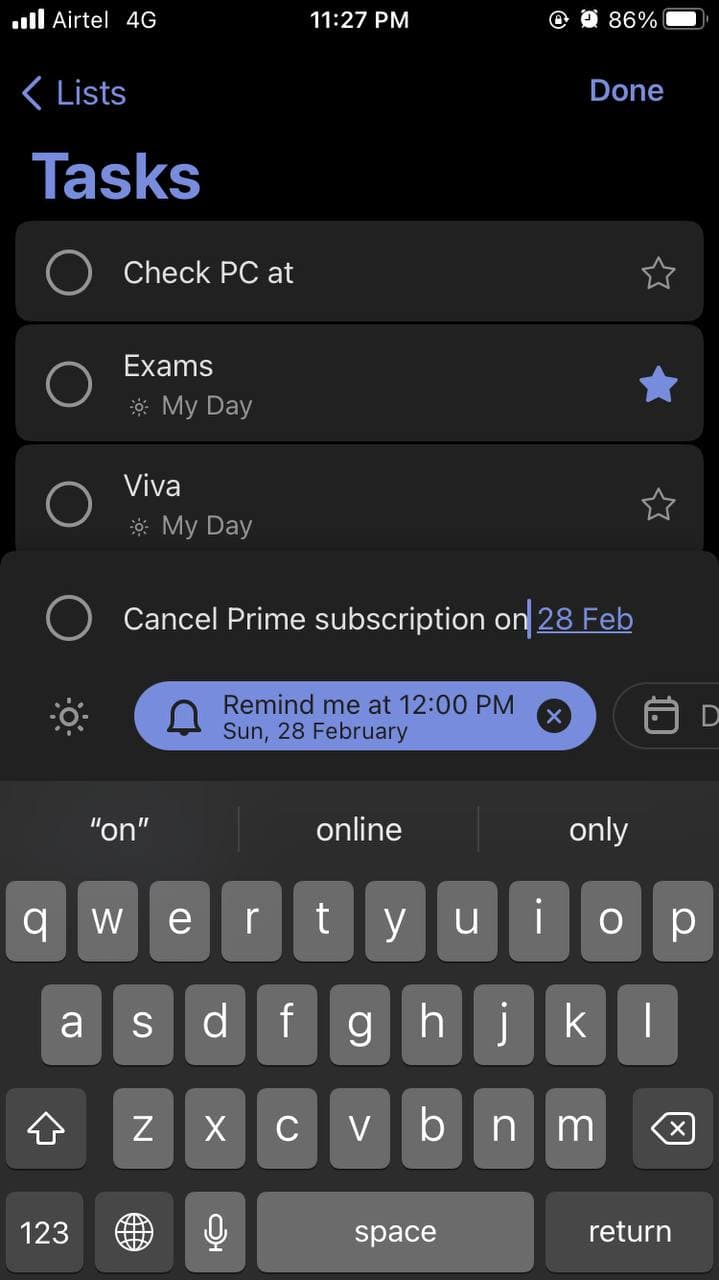Star the Check PC at task
Image resolution: width=719 pixels, height=1280 pixels.
(x=658, y=273)
